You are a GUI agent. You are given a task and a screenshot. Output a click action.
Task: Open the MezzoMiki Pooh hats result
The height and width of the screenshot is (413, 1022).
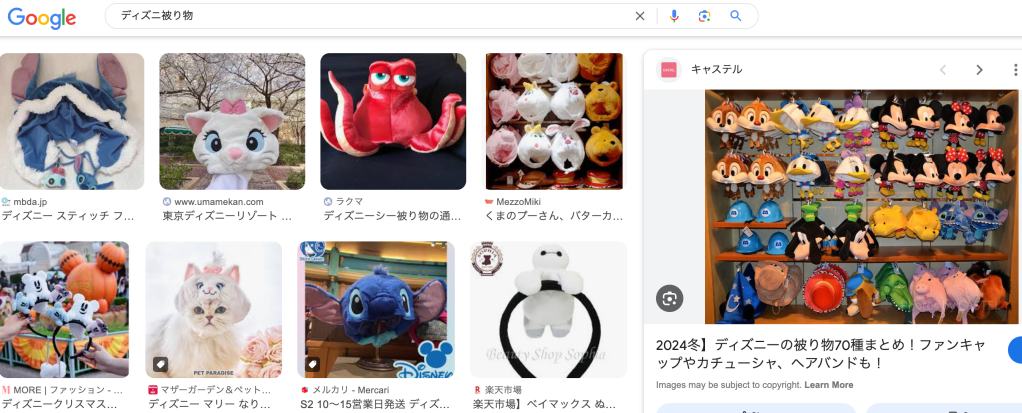coord(555,121)
